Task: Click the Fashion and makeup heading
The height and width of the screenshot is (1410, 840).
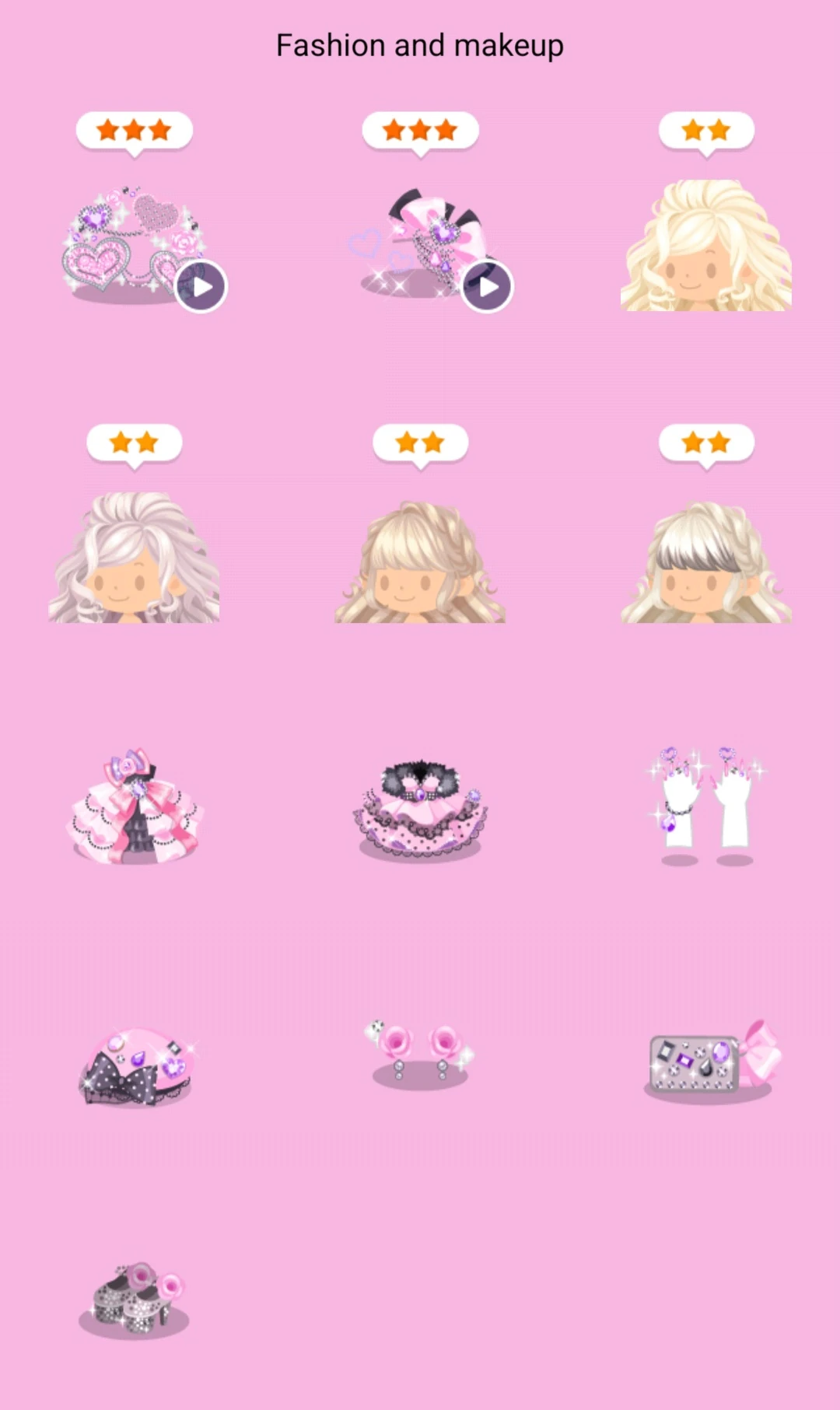Action: click(x=419, y=44)
